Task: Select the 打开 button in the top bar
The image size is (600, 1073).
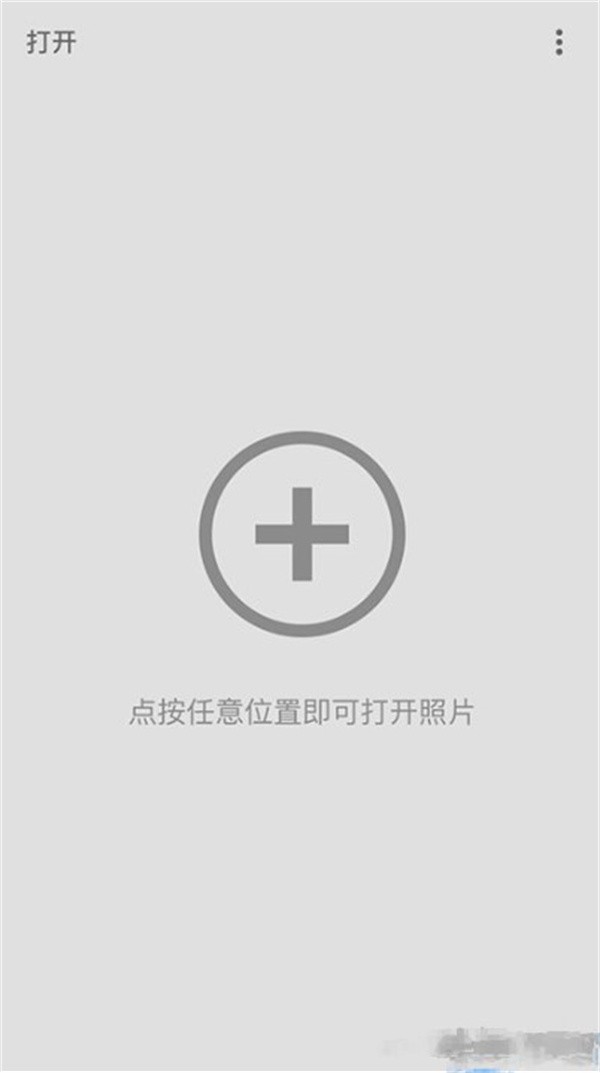Action: pos(51,43)
